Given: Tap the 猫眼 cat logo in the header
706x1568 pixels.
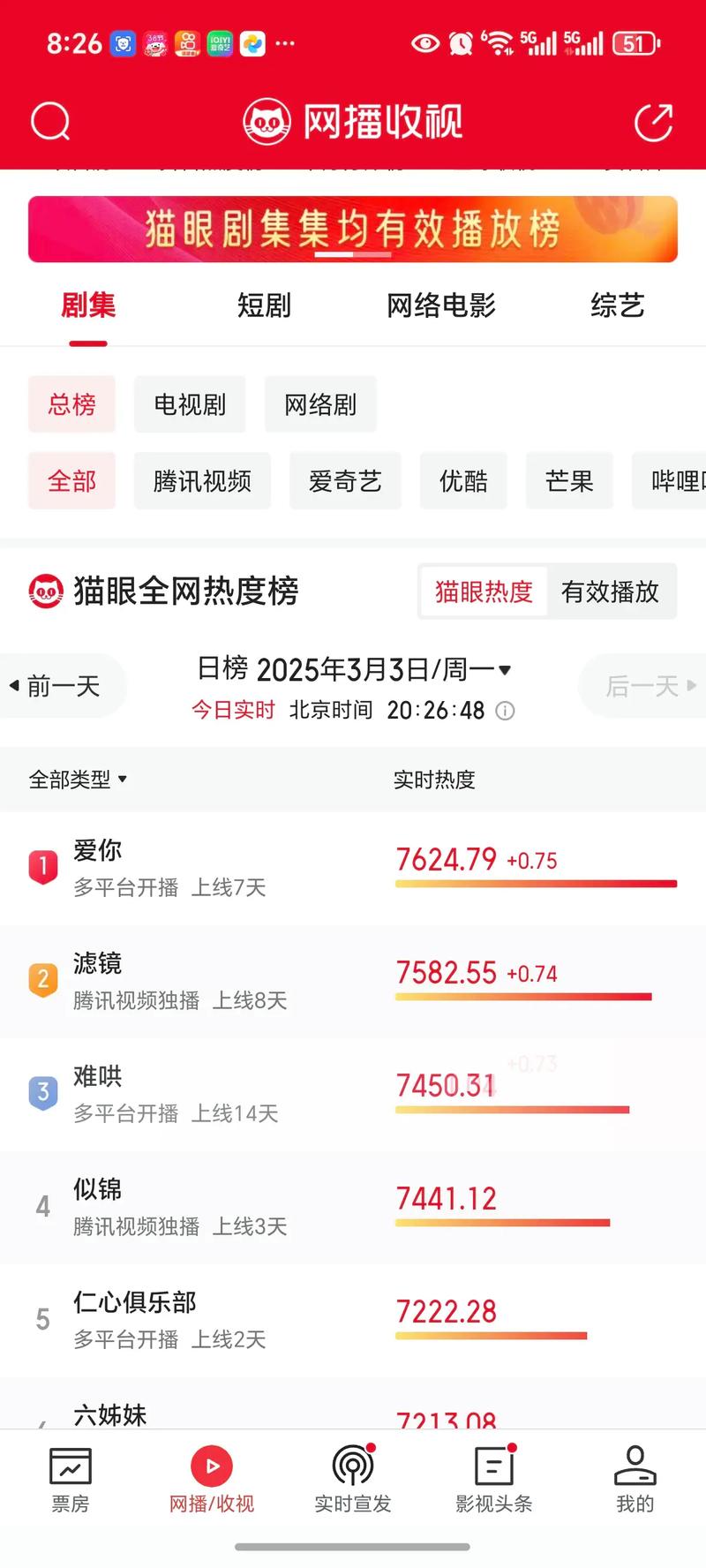Looking at the screenshot, I should pos(267,121).
